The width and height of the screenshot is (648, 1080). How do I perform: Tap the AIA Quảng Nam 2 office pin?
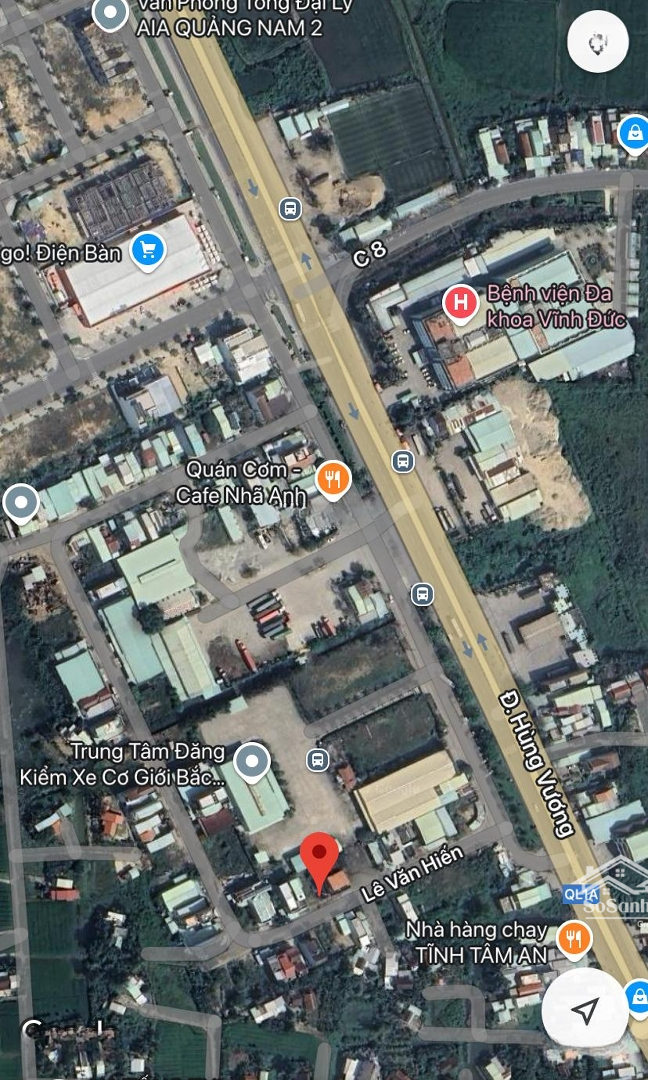(x=109, y=14)
